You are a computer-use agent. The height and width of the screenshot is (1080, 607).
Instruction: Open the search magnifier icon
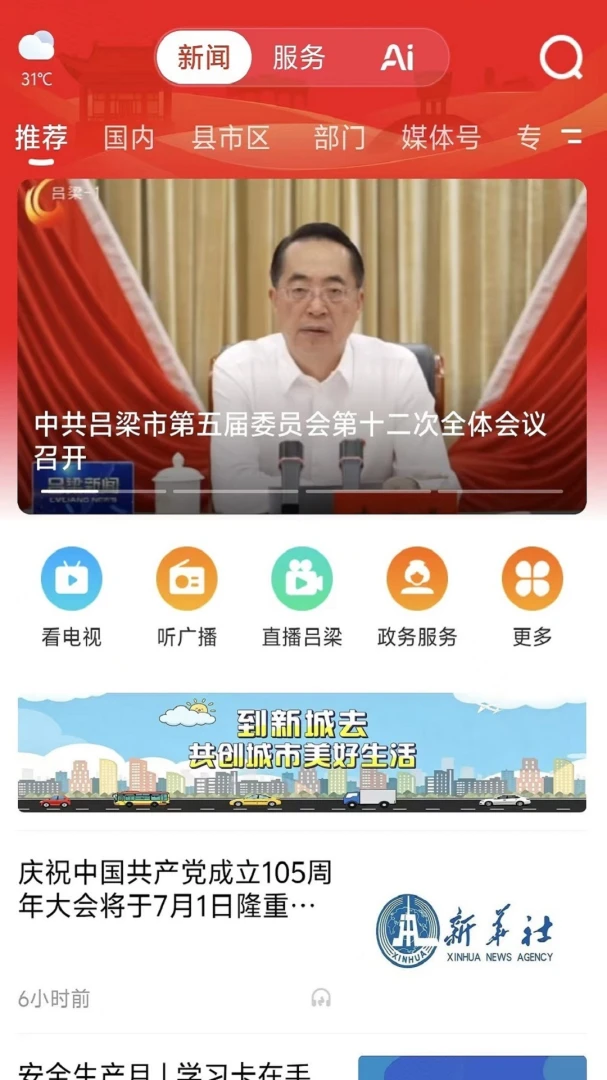[x=561, y=58]
